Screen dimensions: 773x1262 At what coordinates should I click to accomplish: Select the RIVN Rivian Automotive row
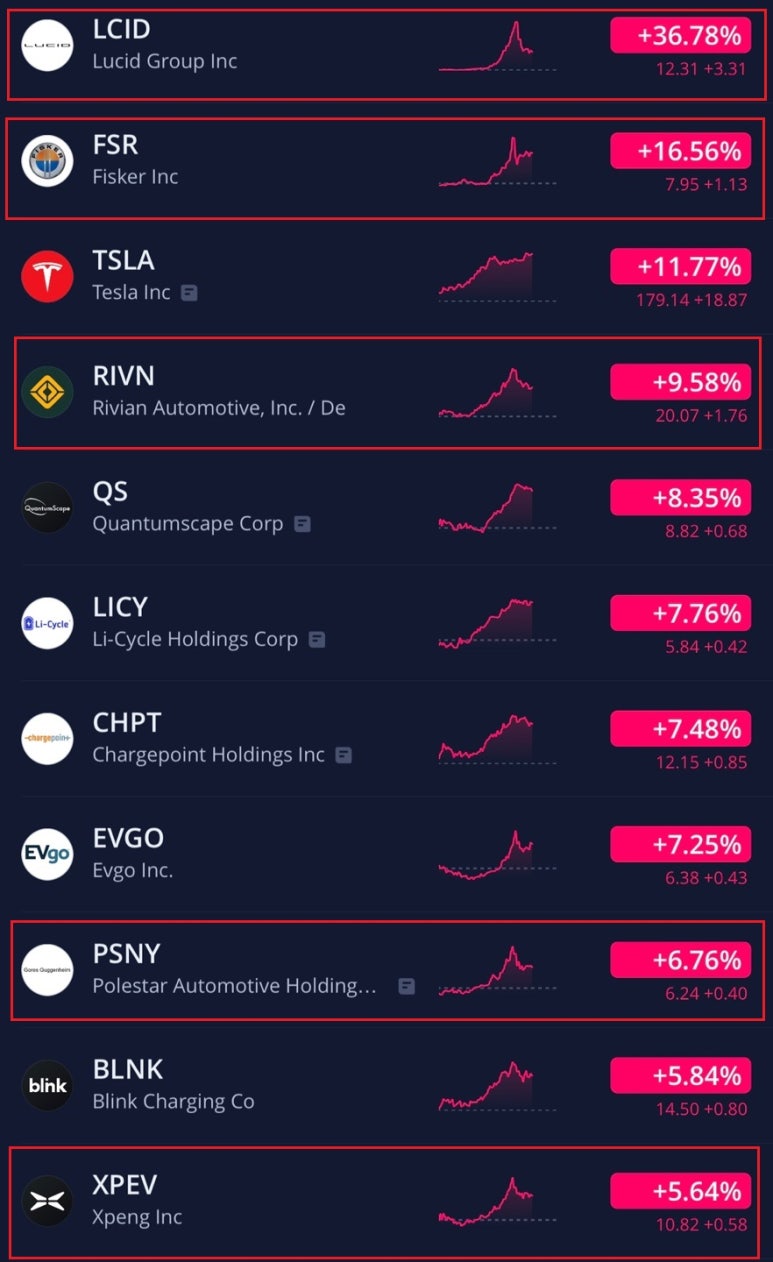click(x=386, y=393)
